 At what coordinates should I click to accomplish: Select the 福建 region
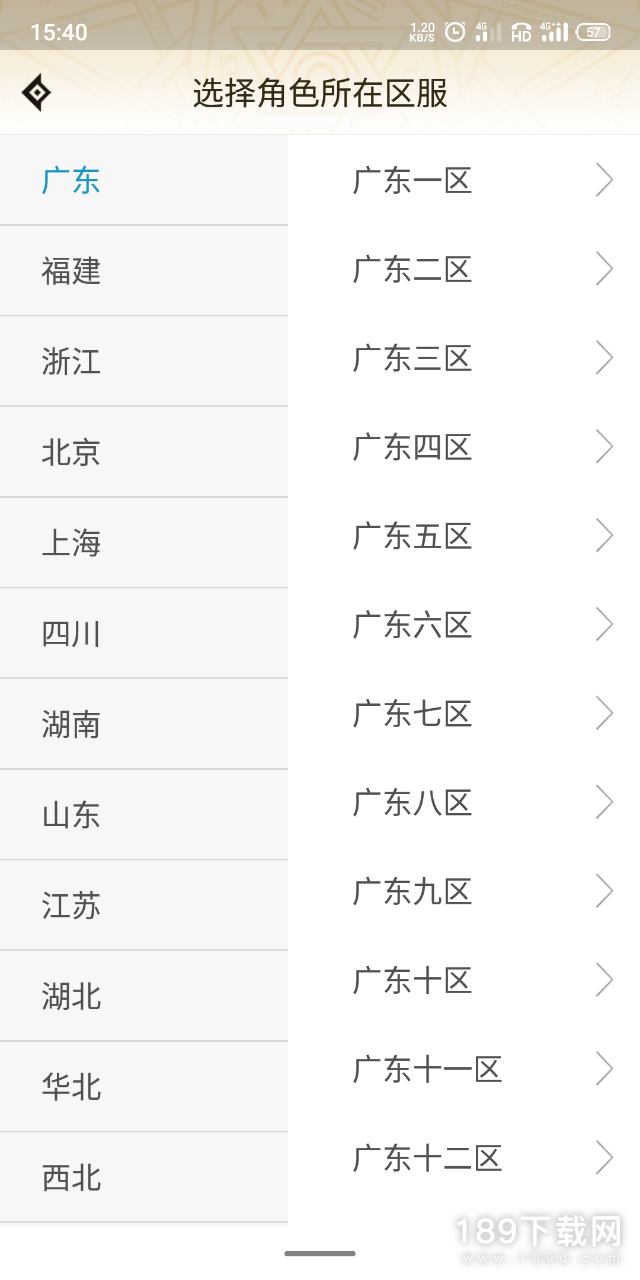click(144, 271)
